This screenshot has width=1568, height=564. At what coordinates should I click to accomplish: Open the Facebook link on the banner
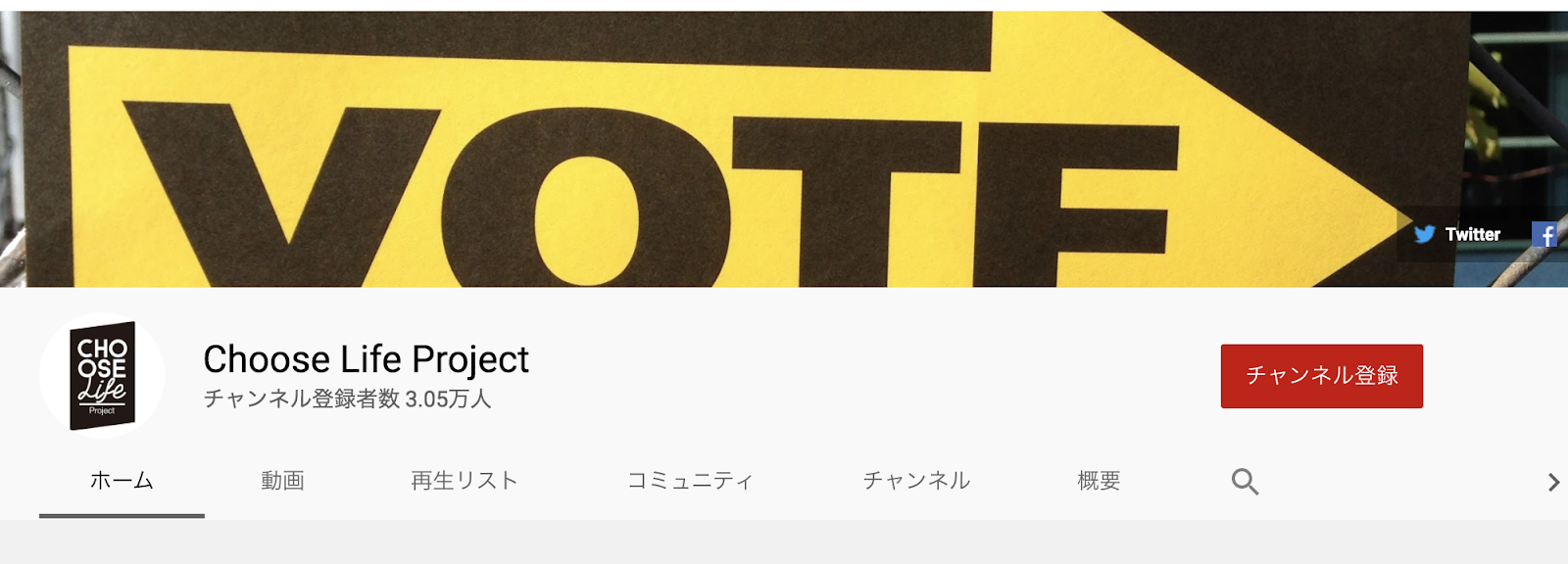[x=1545, y=235]
